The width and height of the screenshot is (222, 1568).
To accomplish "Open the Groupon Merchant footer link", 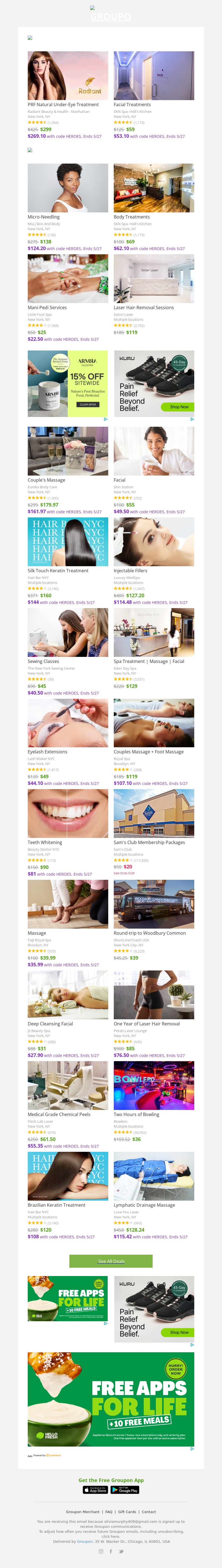I will point(82,1511).
